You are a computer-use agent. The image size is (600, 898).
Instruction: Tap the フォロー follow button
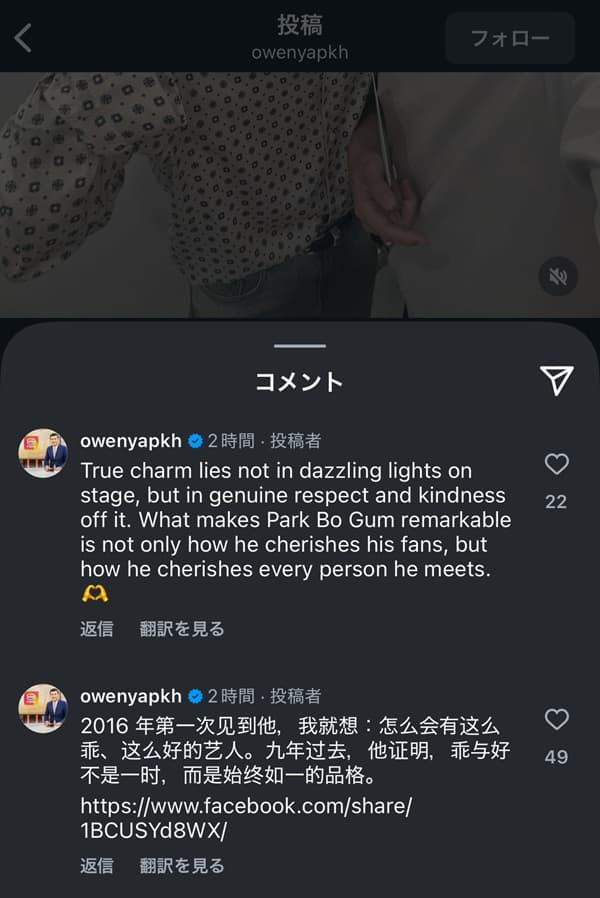510,39
